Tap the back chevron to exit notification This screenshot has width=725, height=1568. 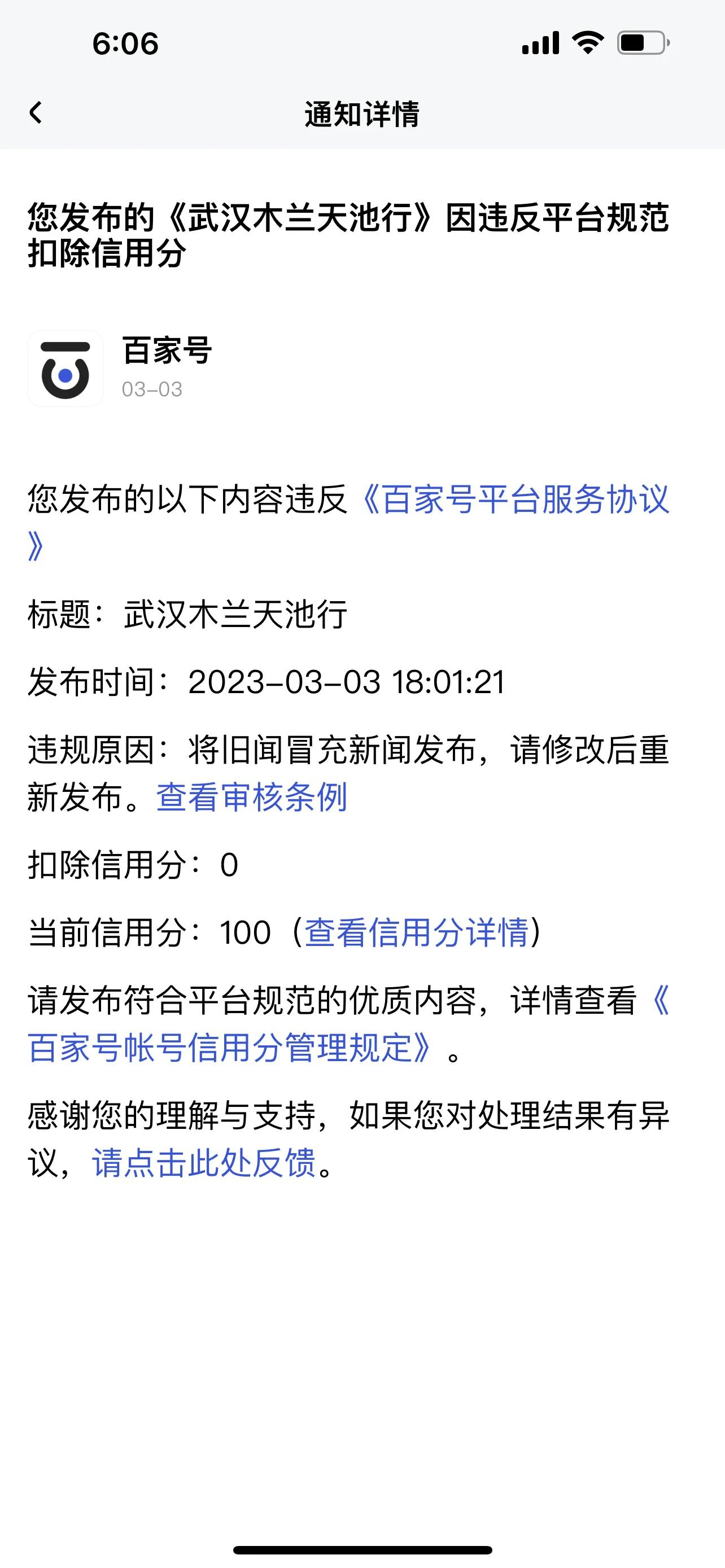[x=34, y=113]
